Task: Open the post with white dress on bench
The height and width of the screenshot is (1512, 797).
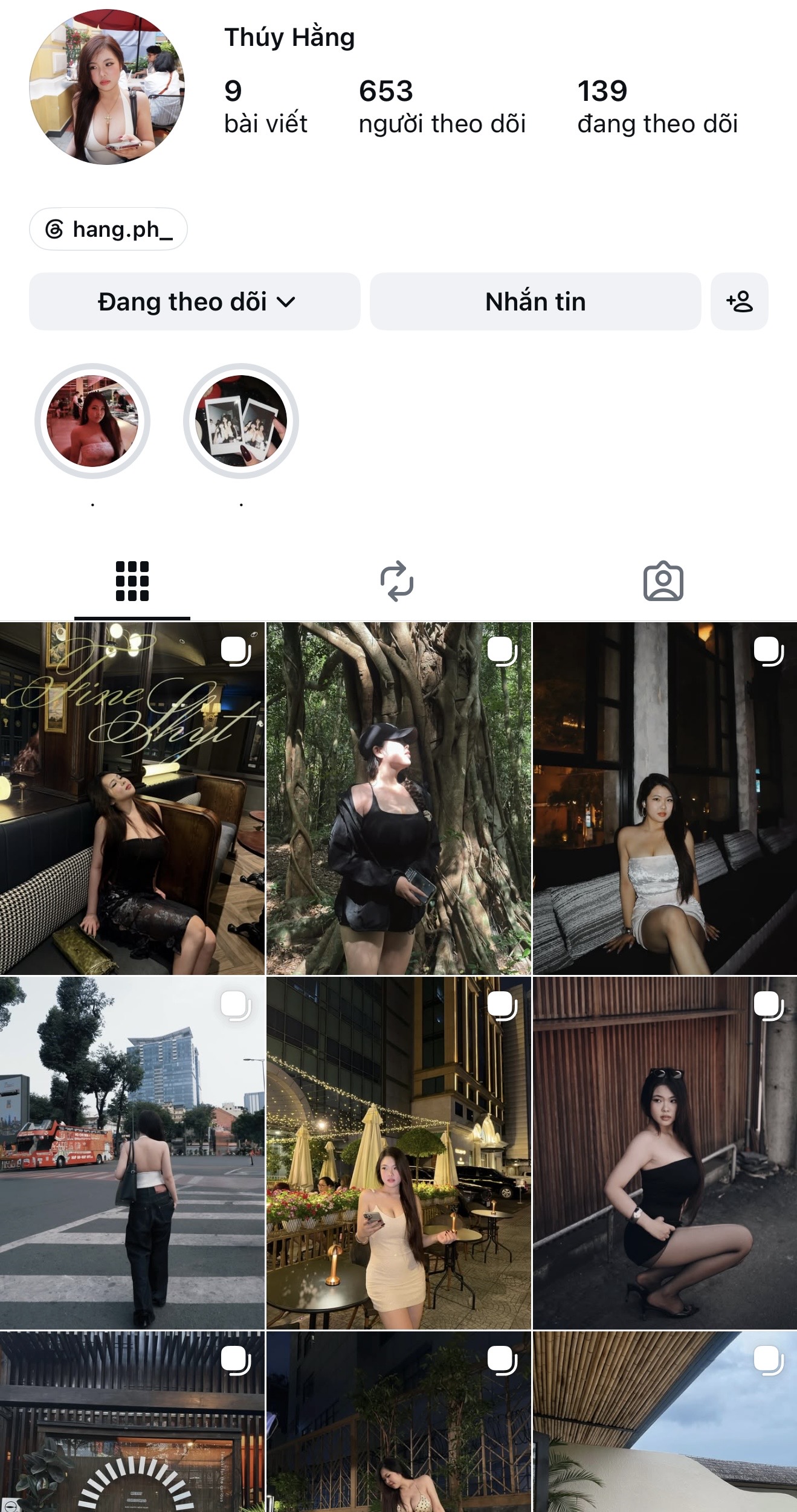Action: (x=665, y=799)
